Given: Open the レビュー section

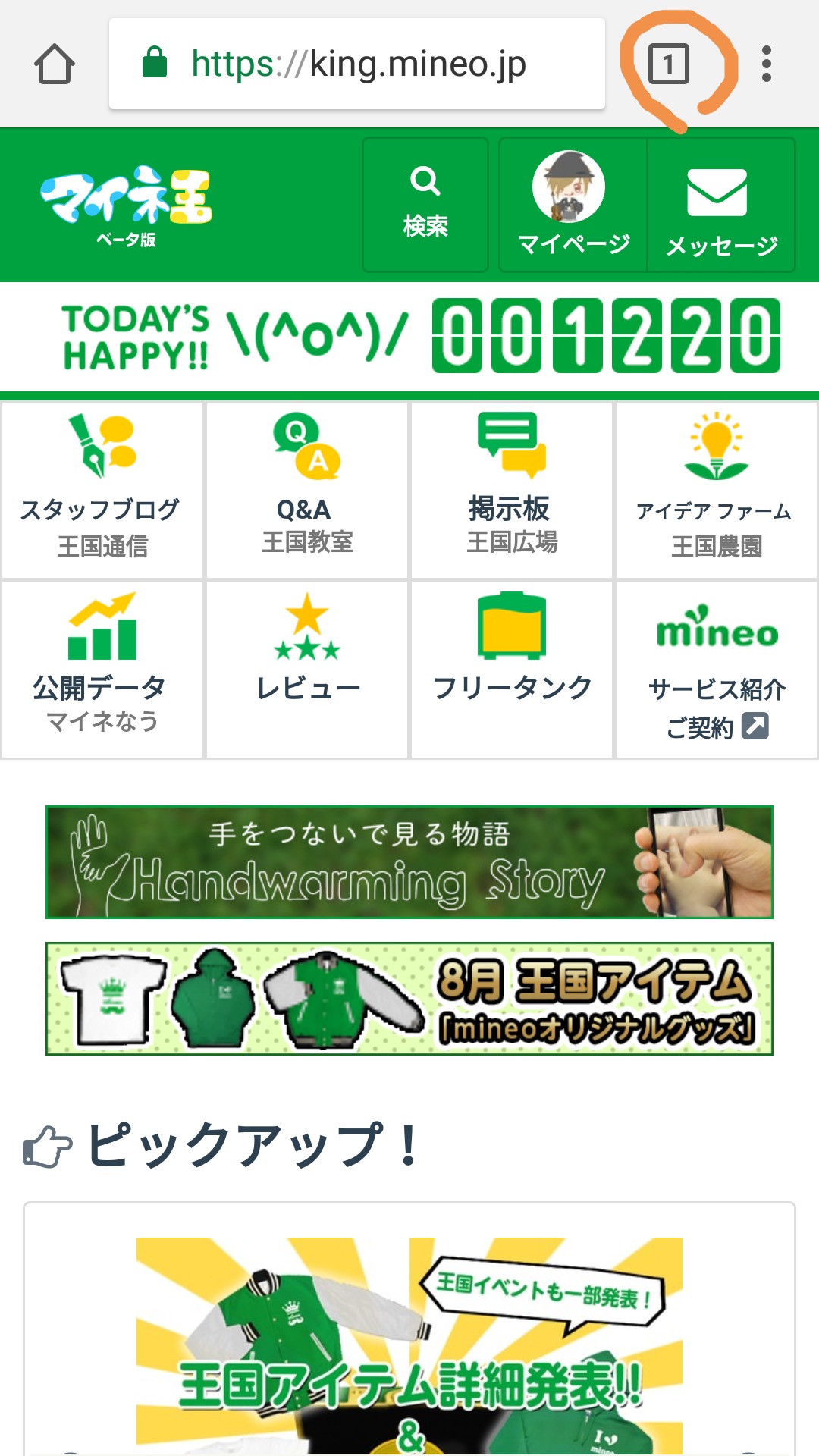Looking at the screenshot, I should (307, 670).
